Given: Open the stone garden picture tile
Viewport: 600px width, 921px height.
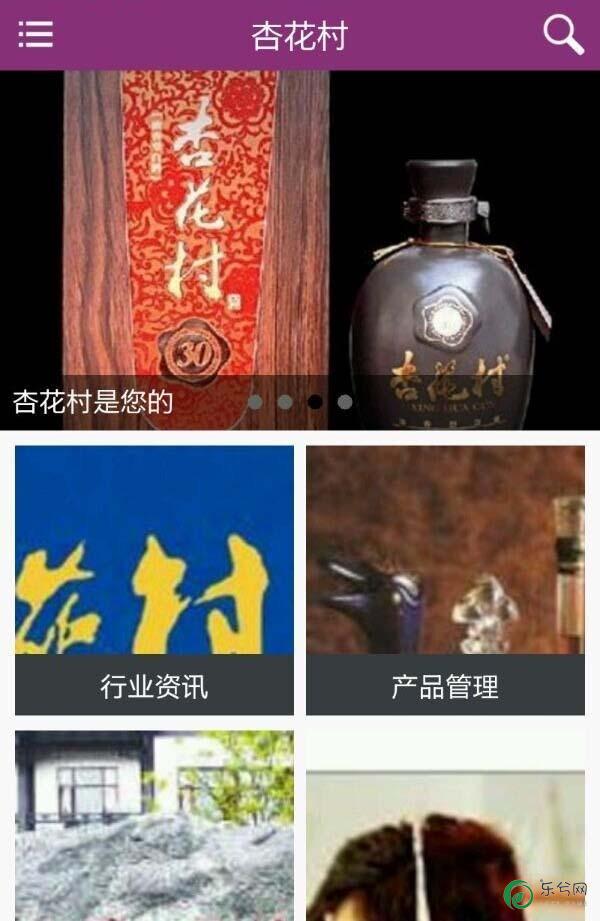Looking at the screenshot, I should tap(154, 825).
